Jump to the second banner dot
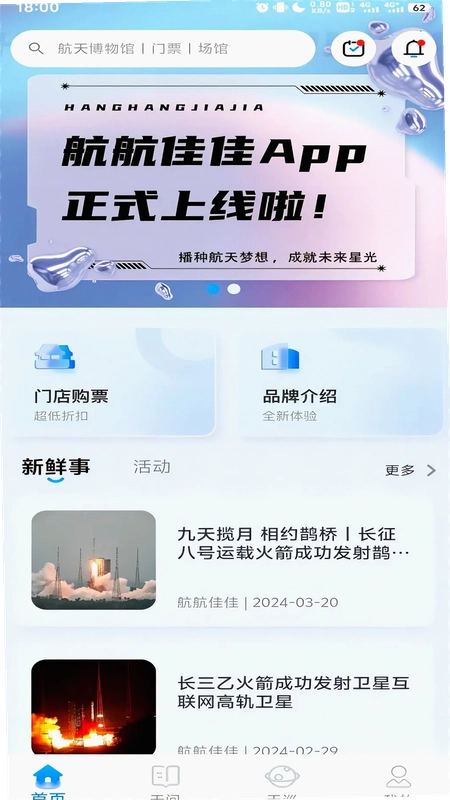The height and width of the screenshot is (800, 450). [x=234, y=289]
